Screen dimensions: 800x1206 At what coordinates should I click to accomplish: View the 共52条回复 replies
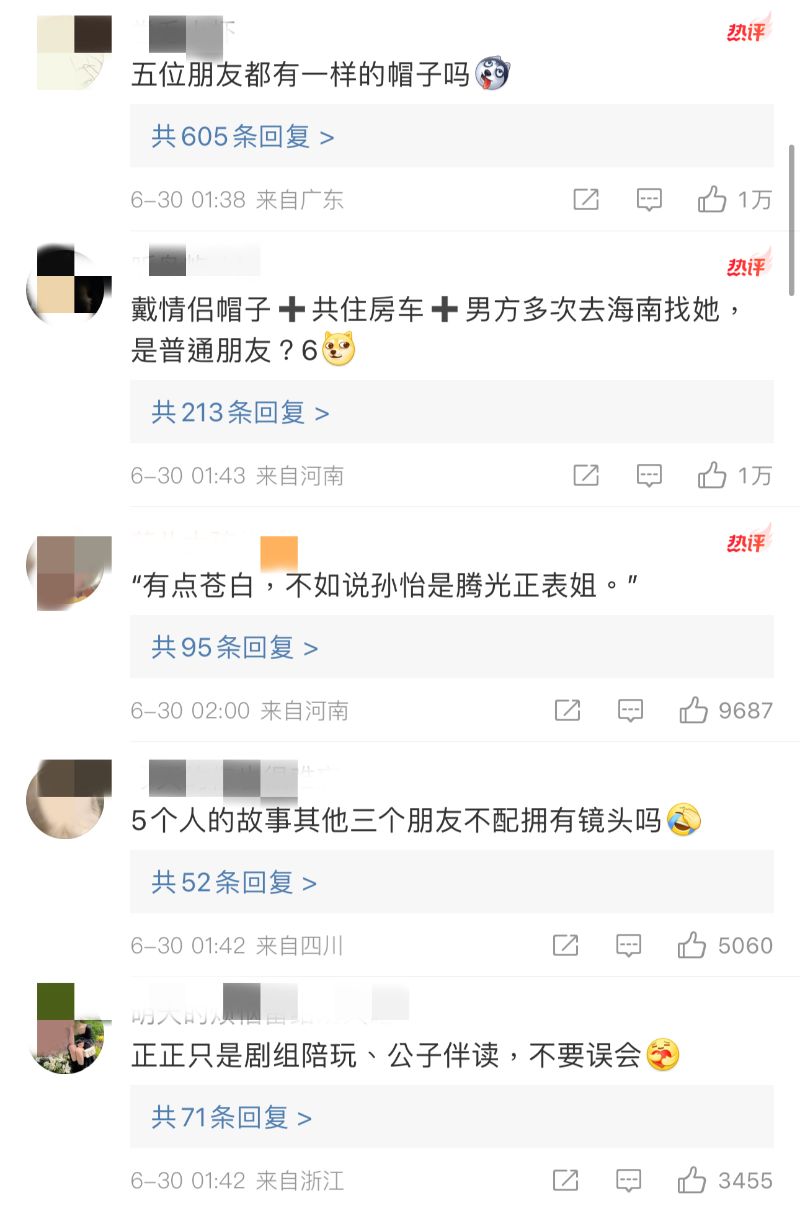point(233,882)
